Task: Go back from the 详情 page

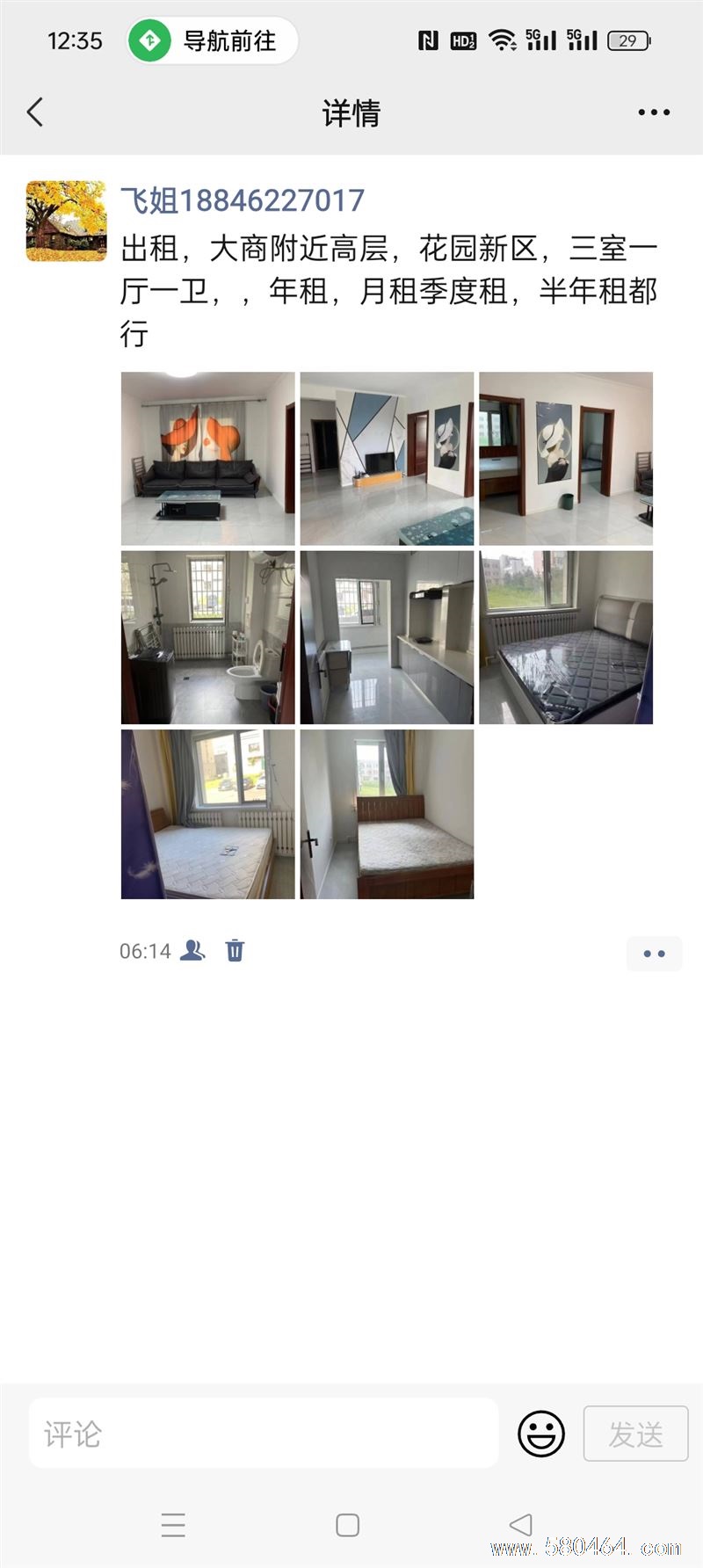Action: (35, 113)
